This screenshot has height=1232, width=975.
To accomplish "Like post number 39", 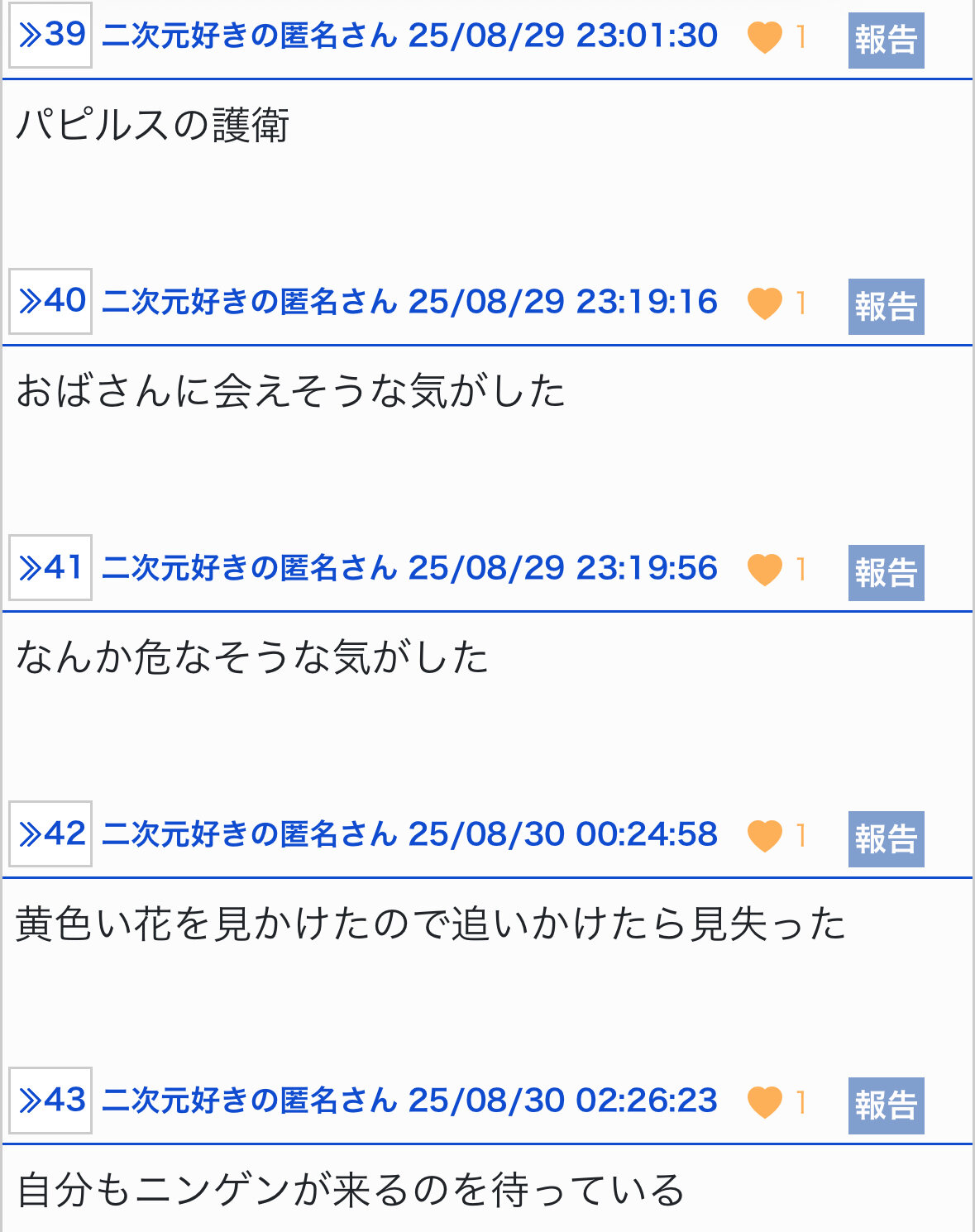I will [765, 37].
